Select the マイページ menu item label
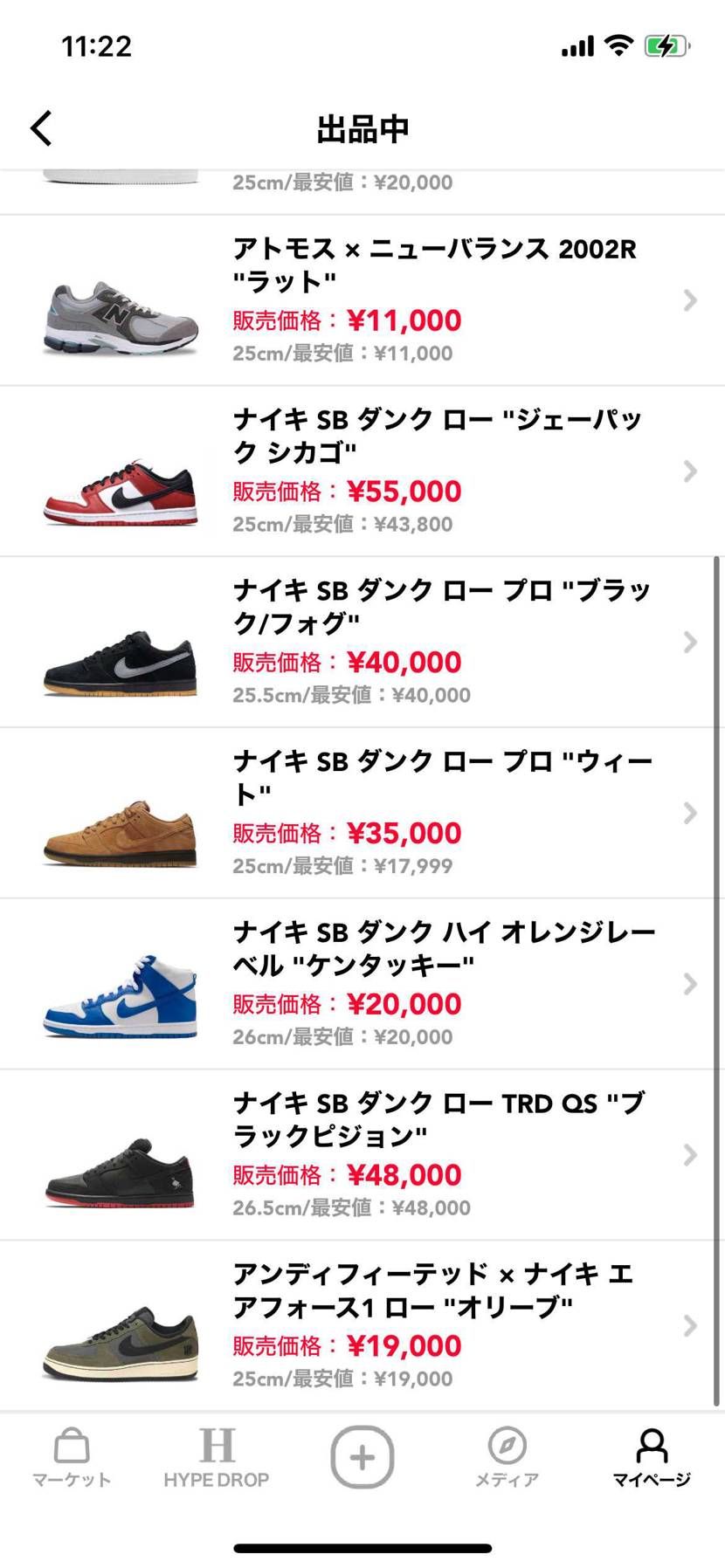The height and width of the screenshot is (1568, 725). click(650, 1479)
